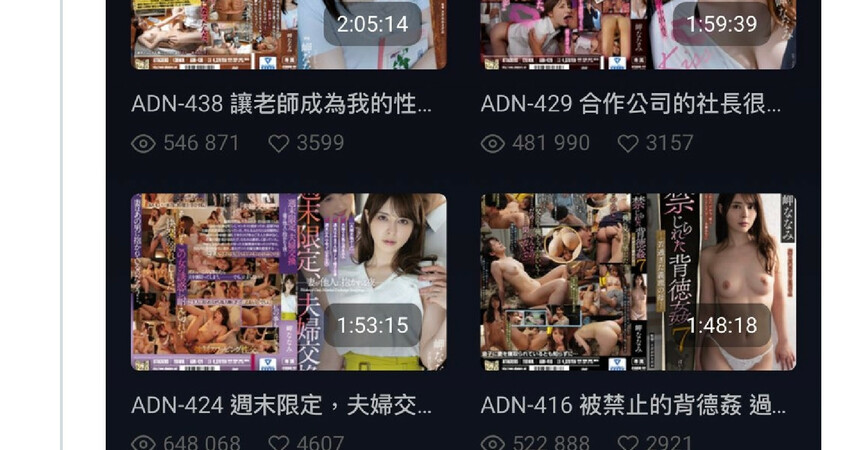Tap the ADN-438 title link
Image resolution: width=850 pixels, height=450 pixels.
click(x=281, y=104)
